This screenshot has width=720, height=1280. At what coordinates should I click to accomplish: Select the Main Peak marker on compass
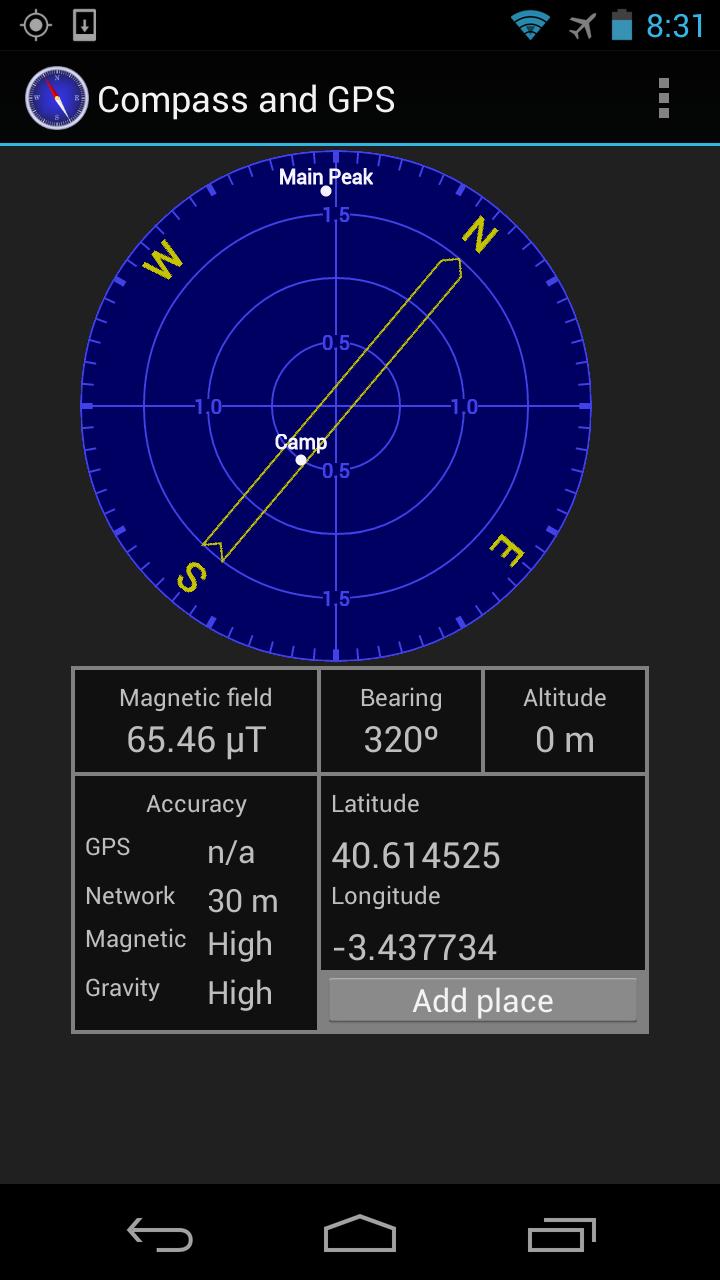point(325,189)
